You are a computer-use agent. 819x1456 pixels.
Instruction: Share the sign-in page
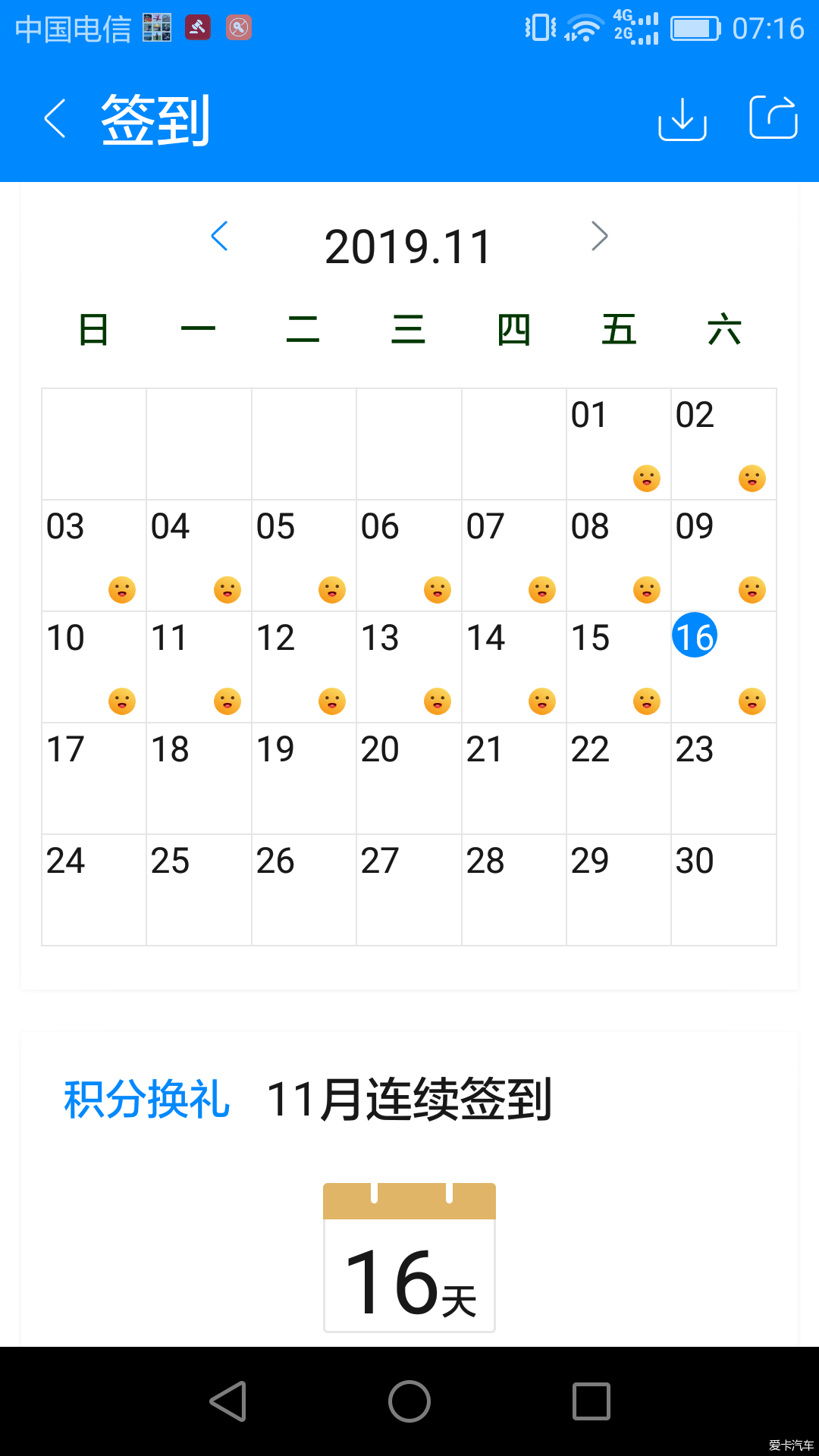[x=773, y=118]
